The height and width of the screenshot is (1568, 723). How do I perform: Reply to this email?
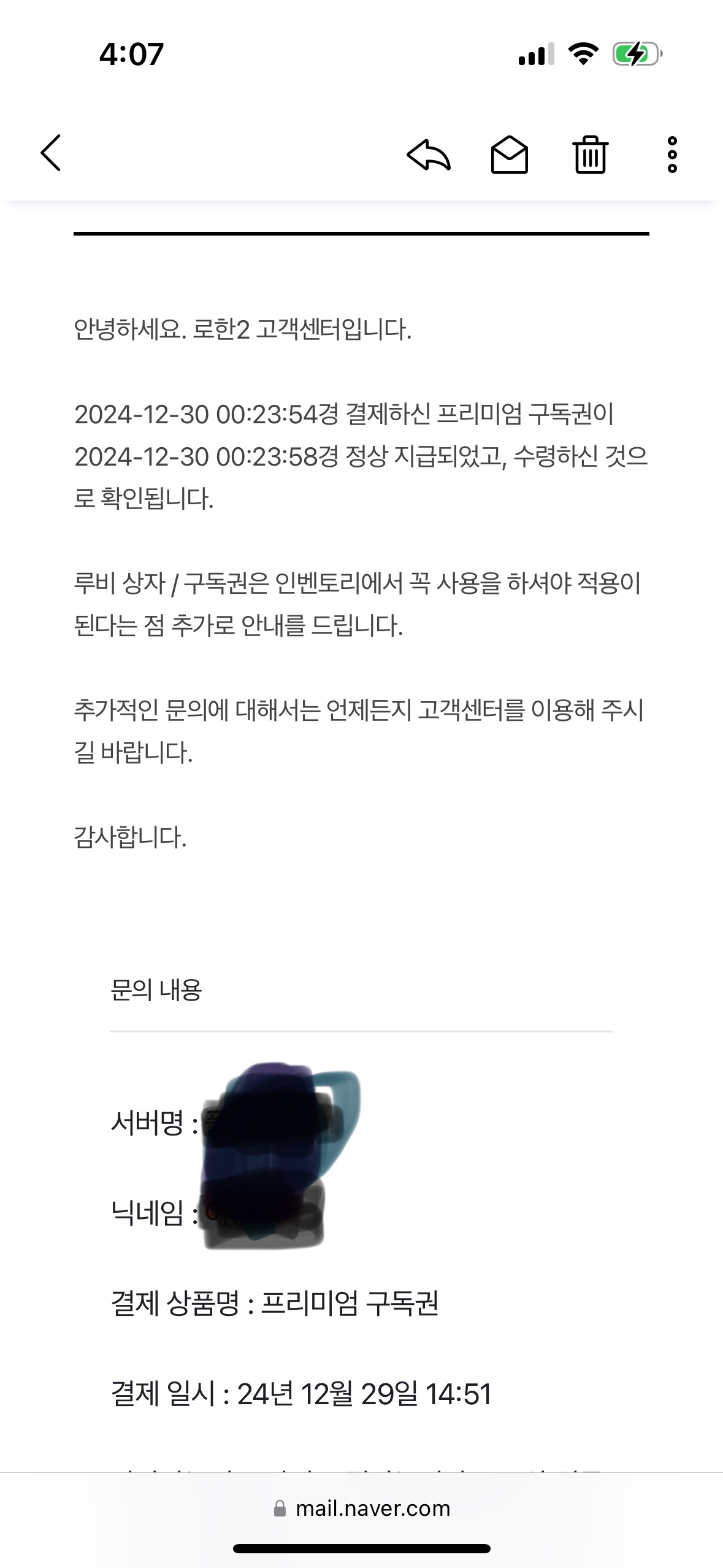pos(429,155)
